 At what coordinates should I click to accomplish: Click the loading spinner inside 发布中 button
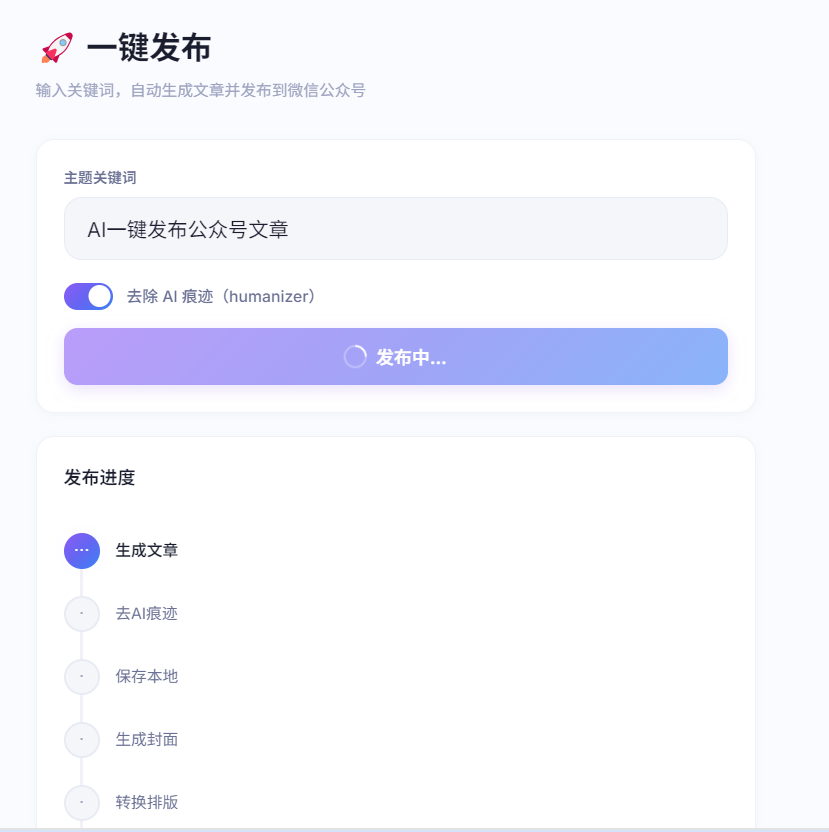tap(355, 356)
